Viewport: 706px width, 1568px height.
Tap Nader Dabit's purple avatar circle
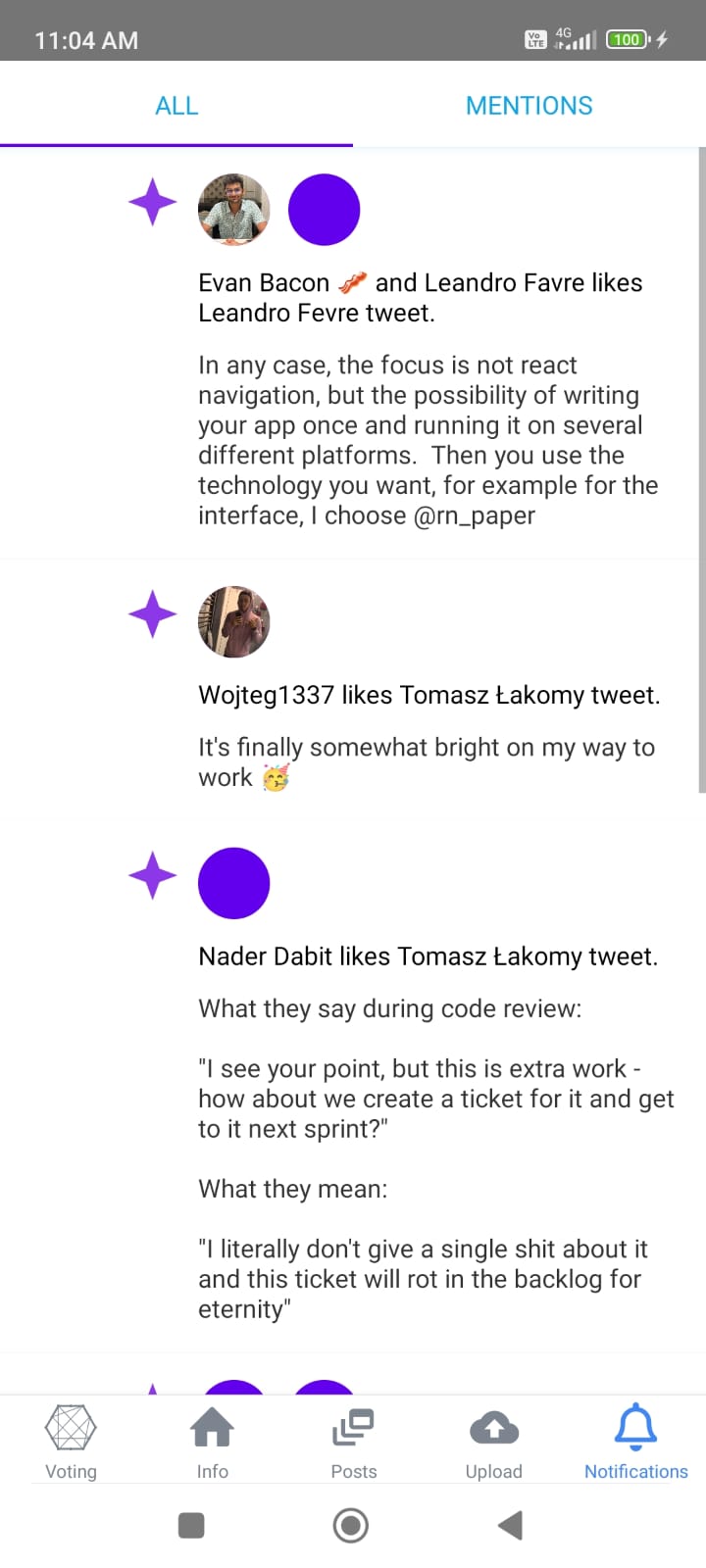click(x=233, y=882)
